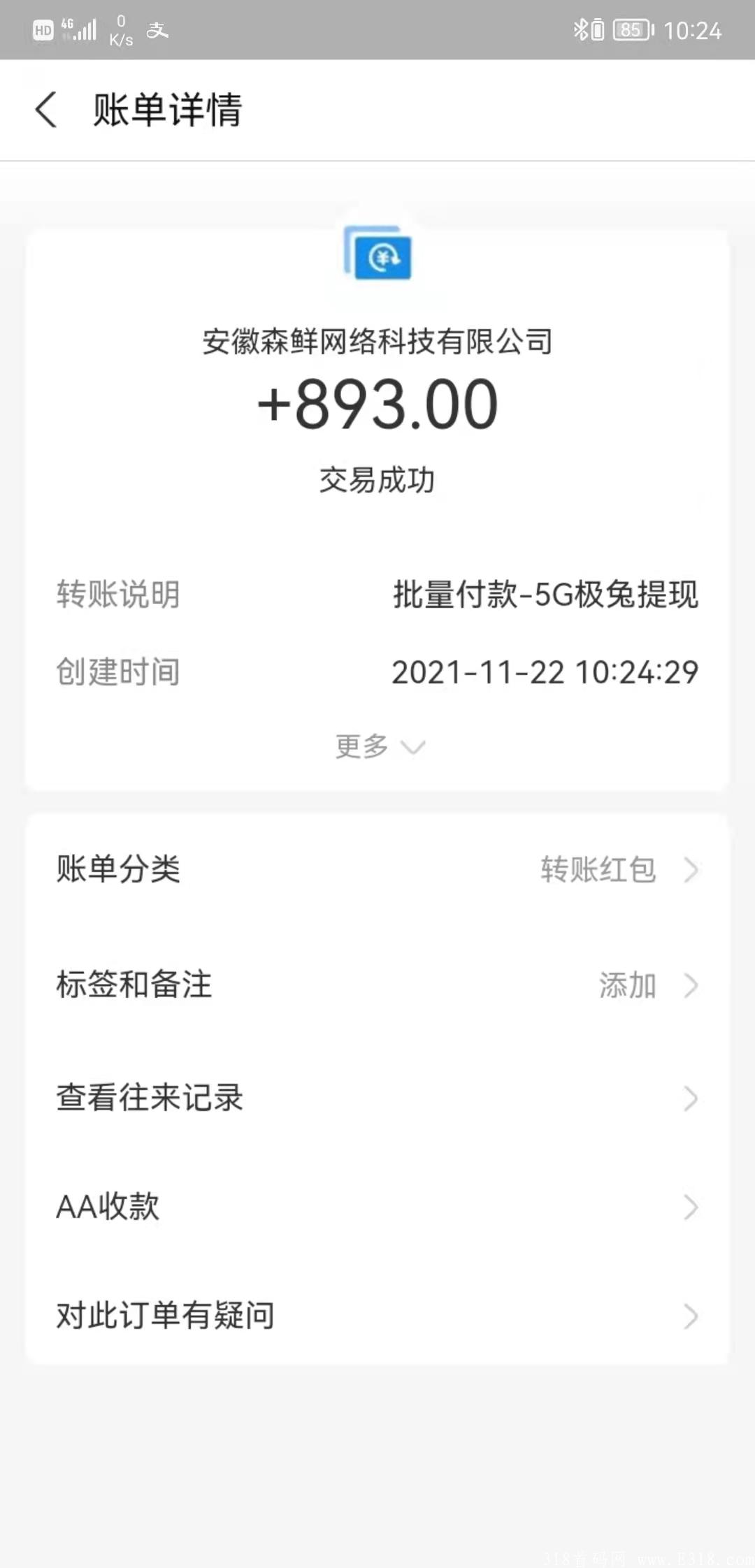Open the AA收款 option

[377, 1207]
